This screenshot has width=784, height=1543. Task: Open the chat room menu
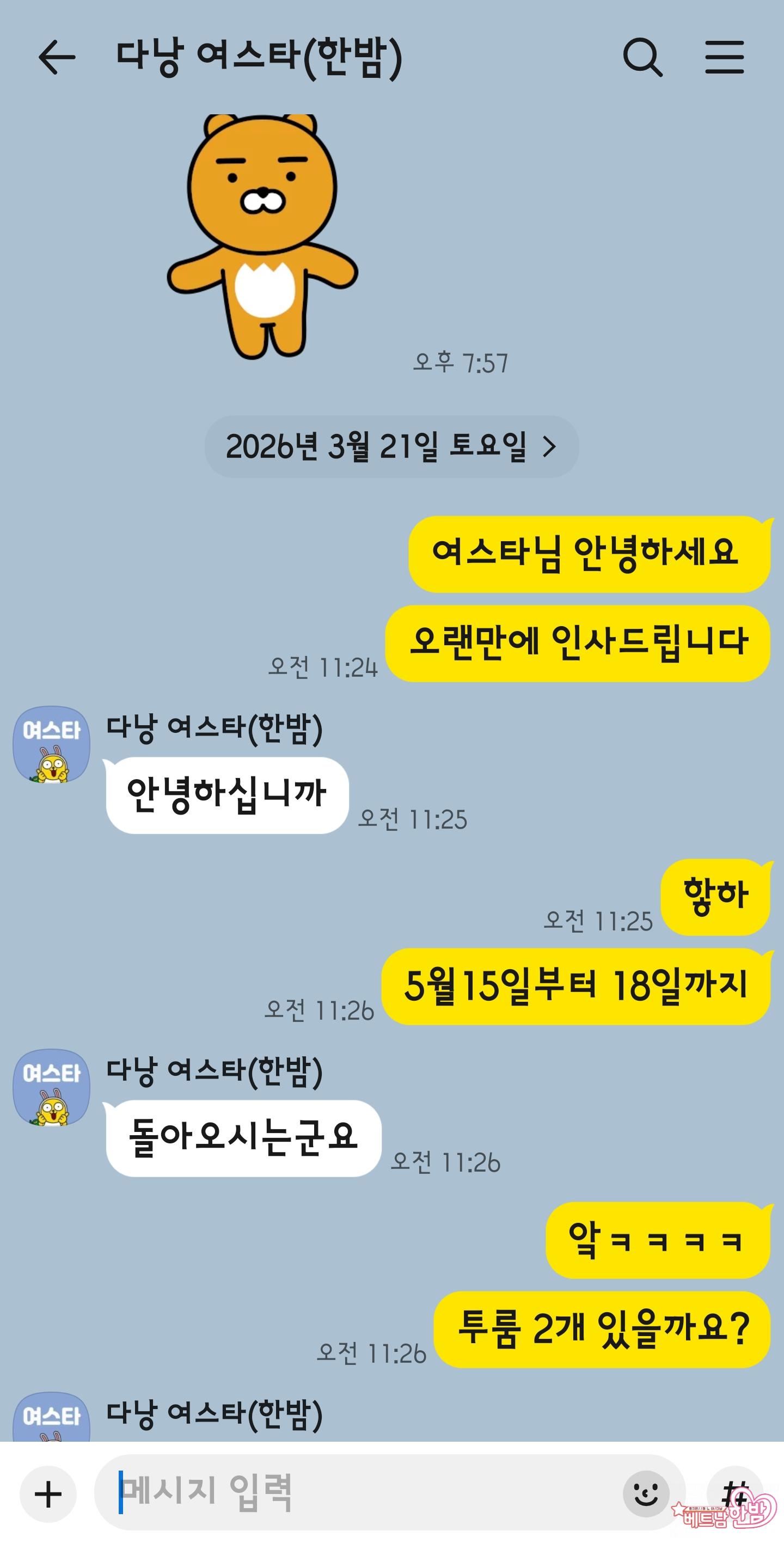724,58
